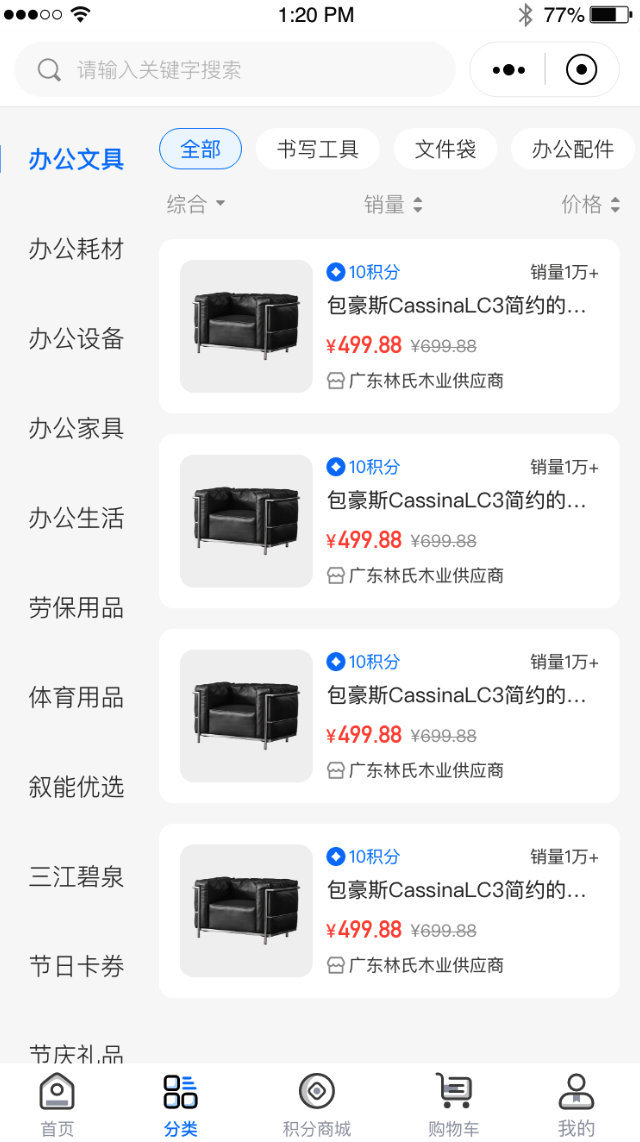Expand the 综合 sort dropdown
The image size is (640, 1142).
195,205
